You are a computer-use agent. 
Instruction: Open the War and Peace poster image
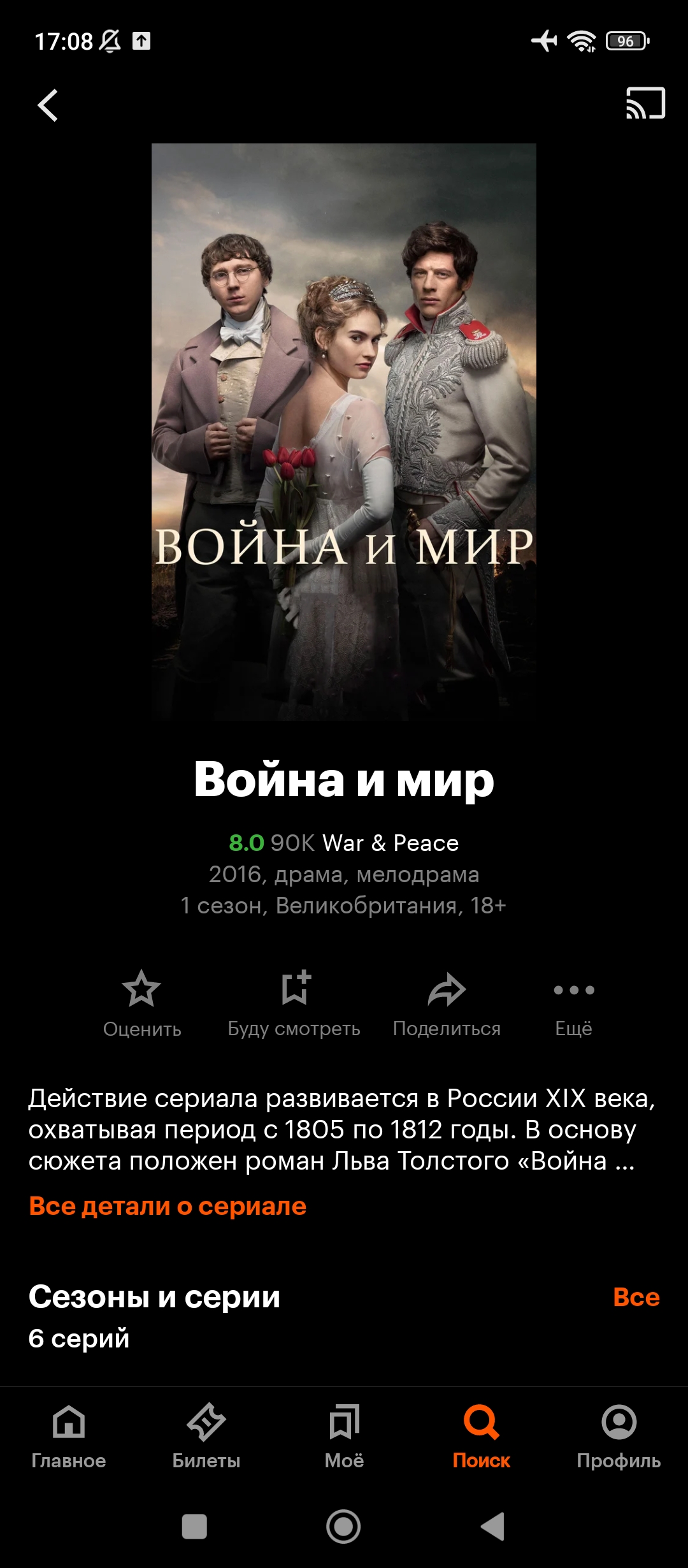tap(344, 432)
